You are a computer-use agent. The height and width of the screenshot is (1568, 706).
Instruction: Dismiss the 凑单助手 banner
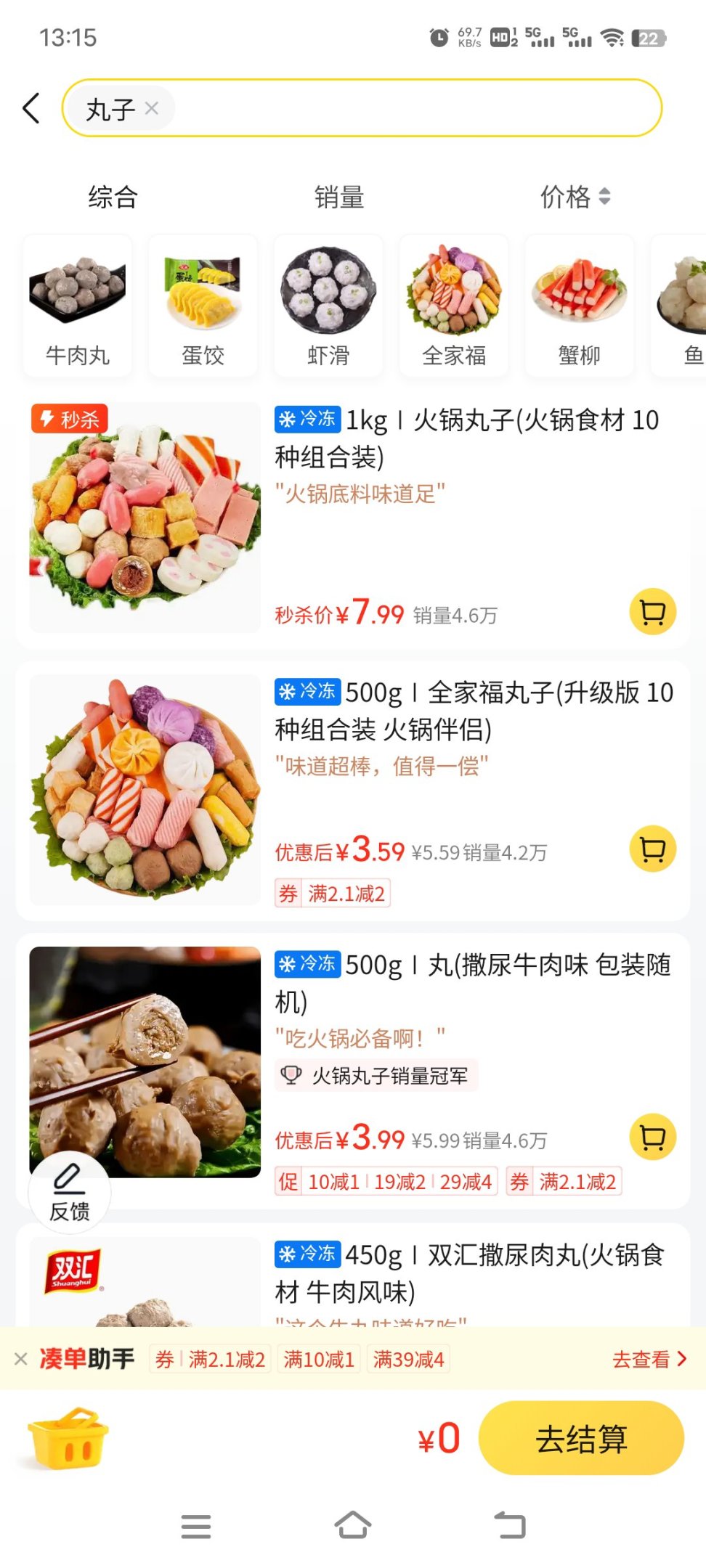coord(21,1359)
